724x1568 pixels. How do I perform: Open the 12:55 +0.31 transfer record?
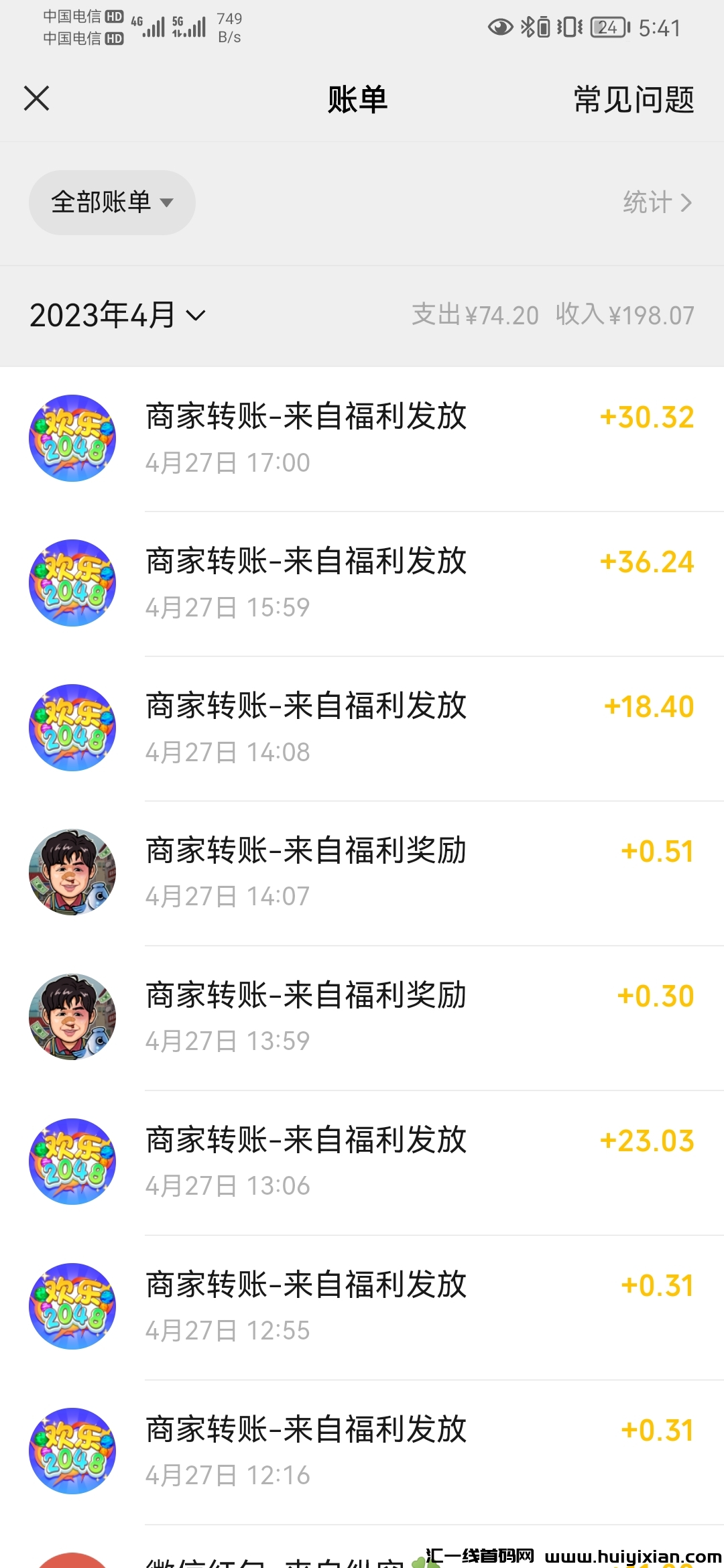point(362,1306)
